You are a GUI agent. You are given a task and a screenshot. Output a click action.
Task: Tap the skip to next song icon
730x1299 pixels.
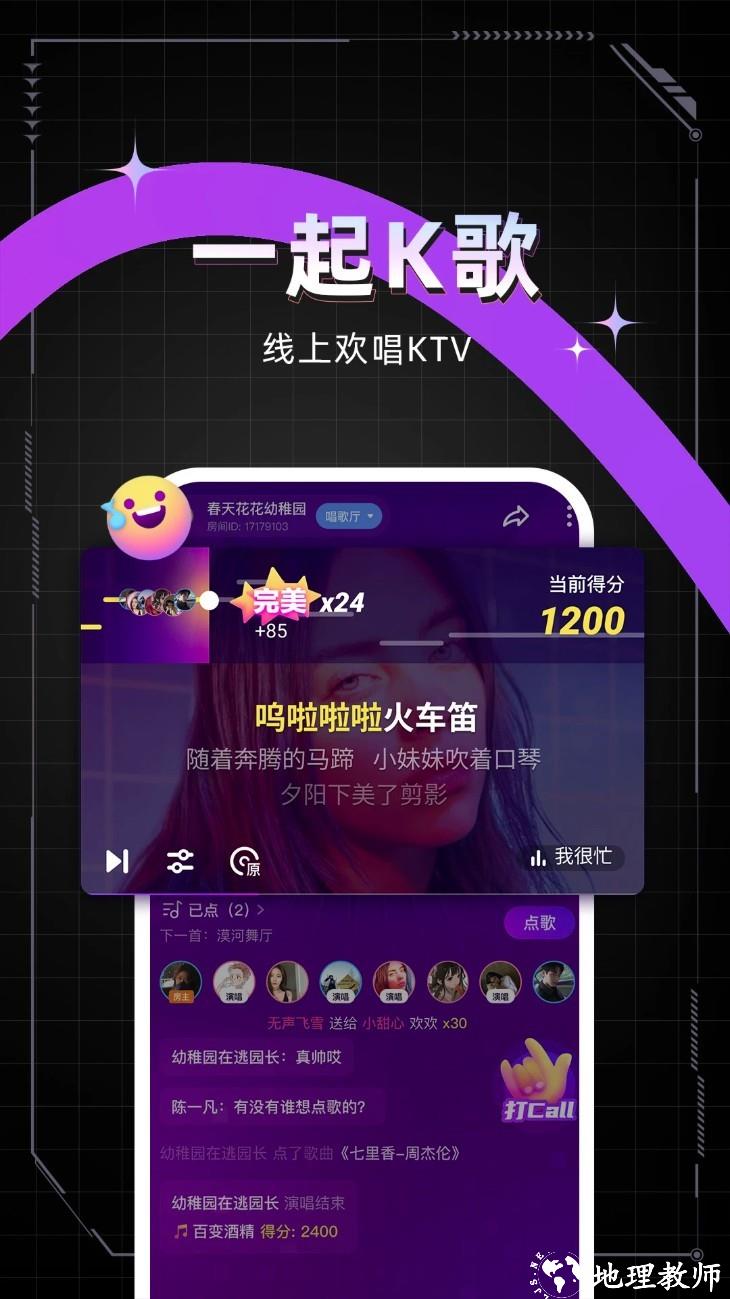tap(117, 858)
